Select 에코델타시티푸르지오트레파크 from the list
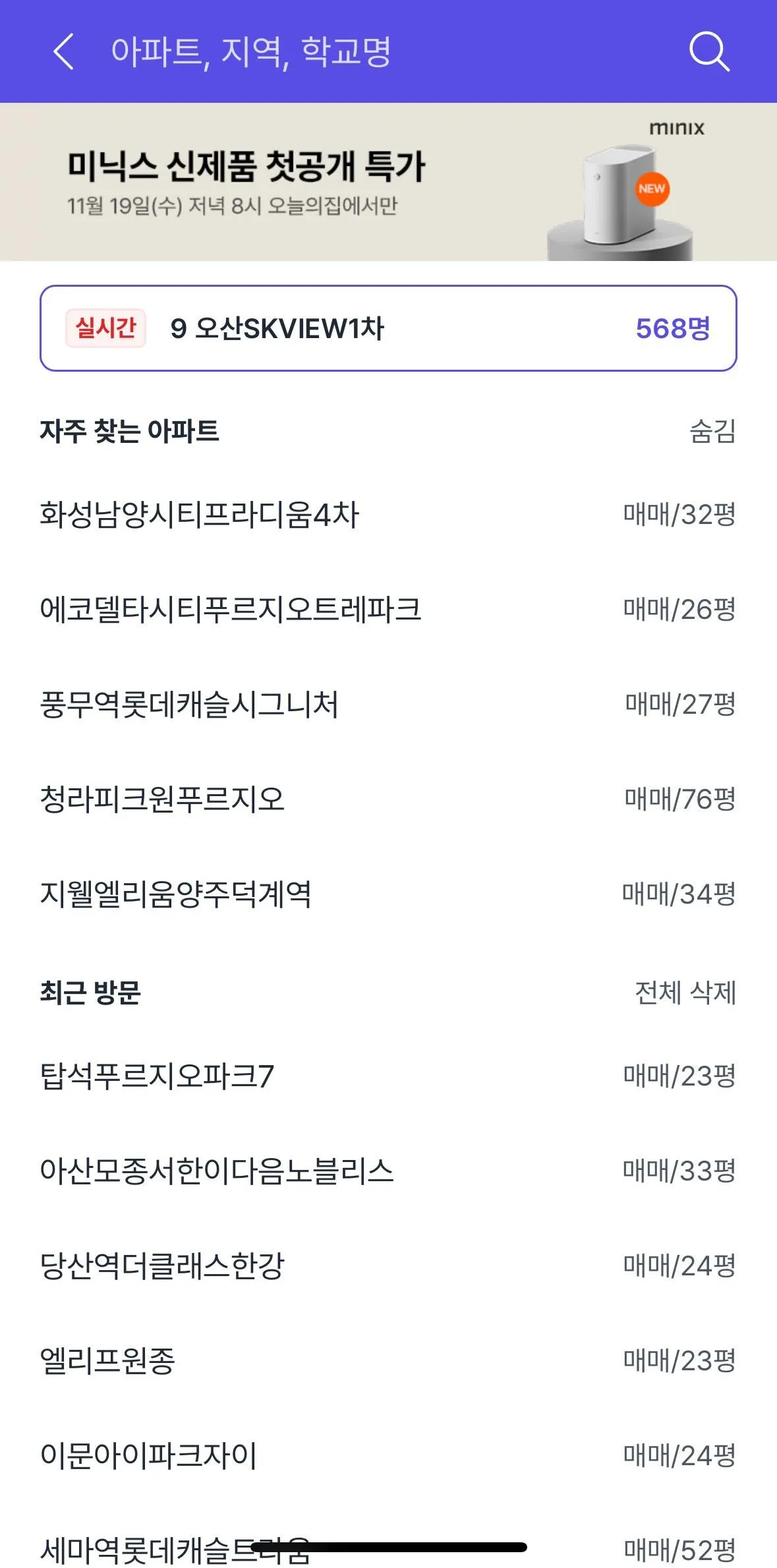 [x=231, y=610]
